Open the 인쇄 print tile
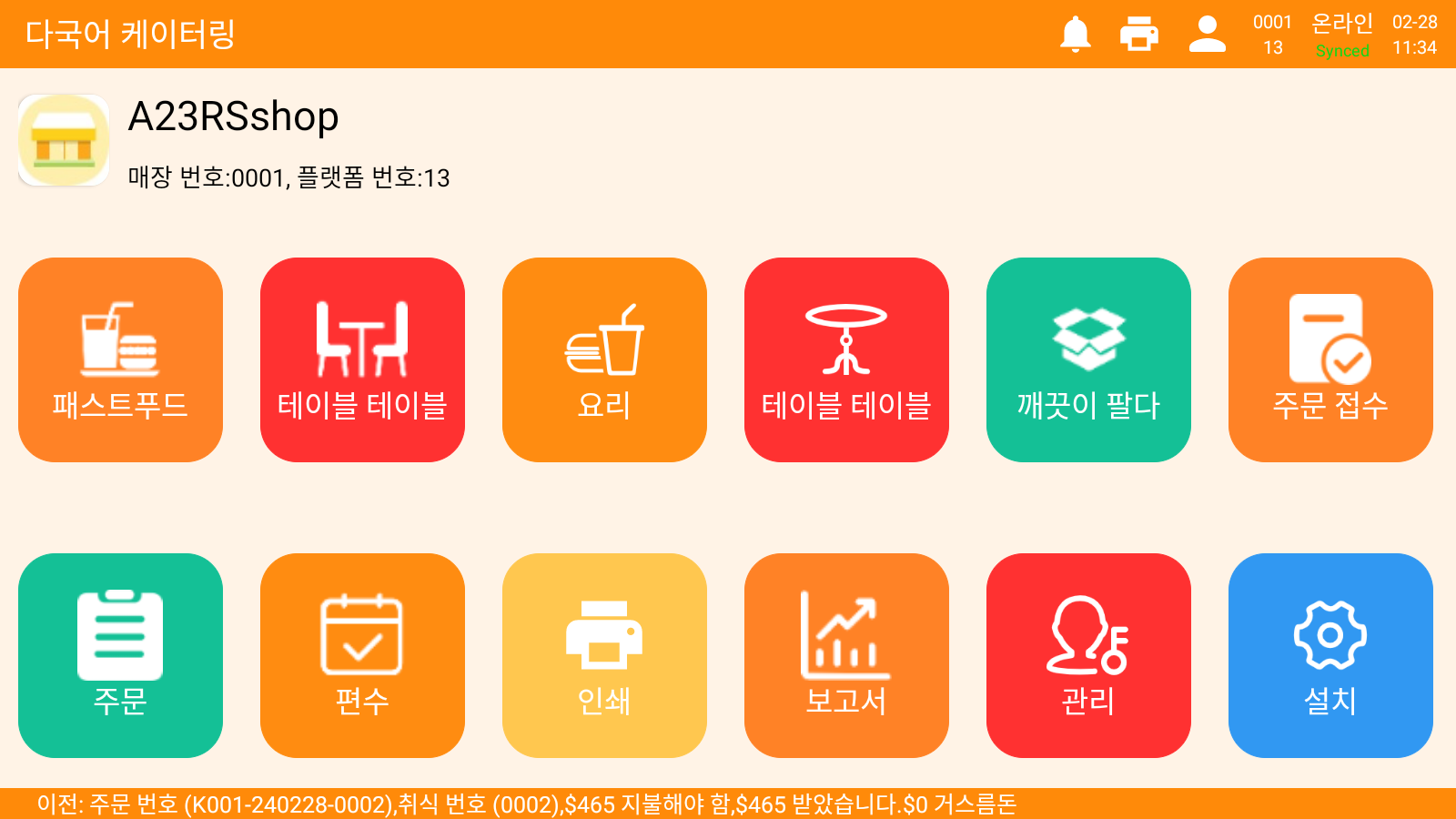Image resolution: width=1456 pixels, height=819 pixels. [x=604, y=655]
